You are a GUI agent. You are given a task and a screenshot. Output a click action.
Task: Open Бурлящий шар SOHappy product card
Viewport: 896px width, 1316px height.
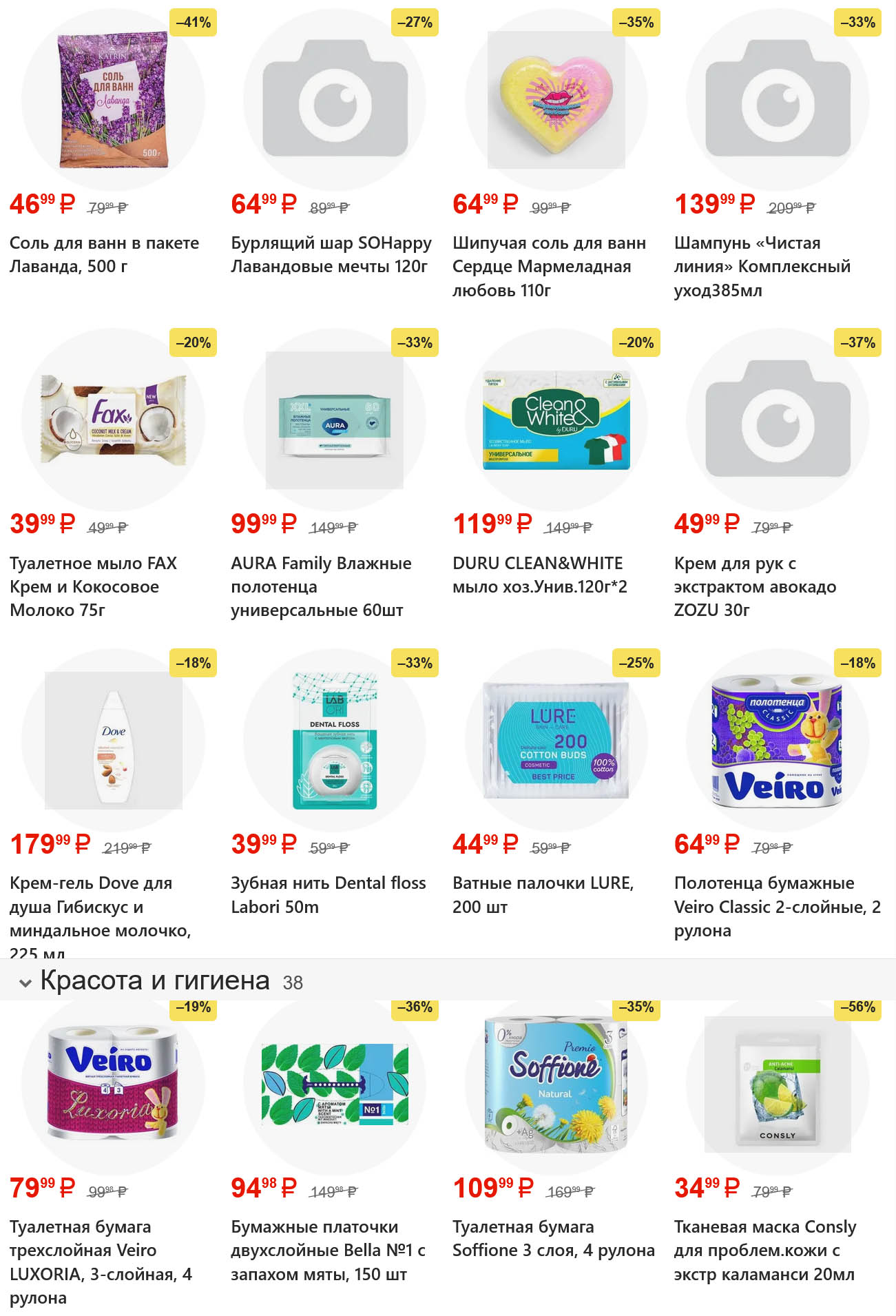coord(334,101)
